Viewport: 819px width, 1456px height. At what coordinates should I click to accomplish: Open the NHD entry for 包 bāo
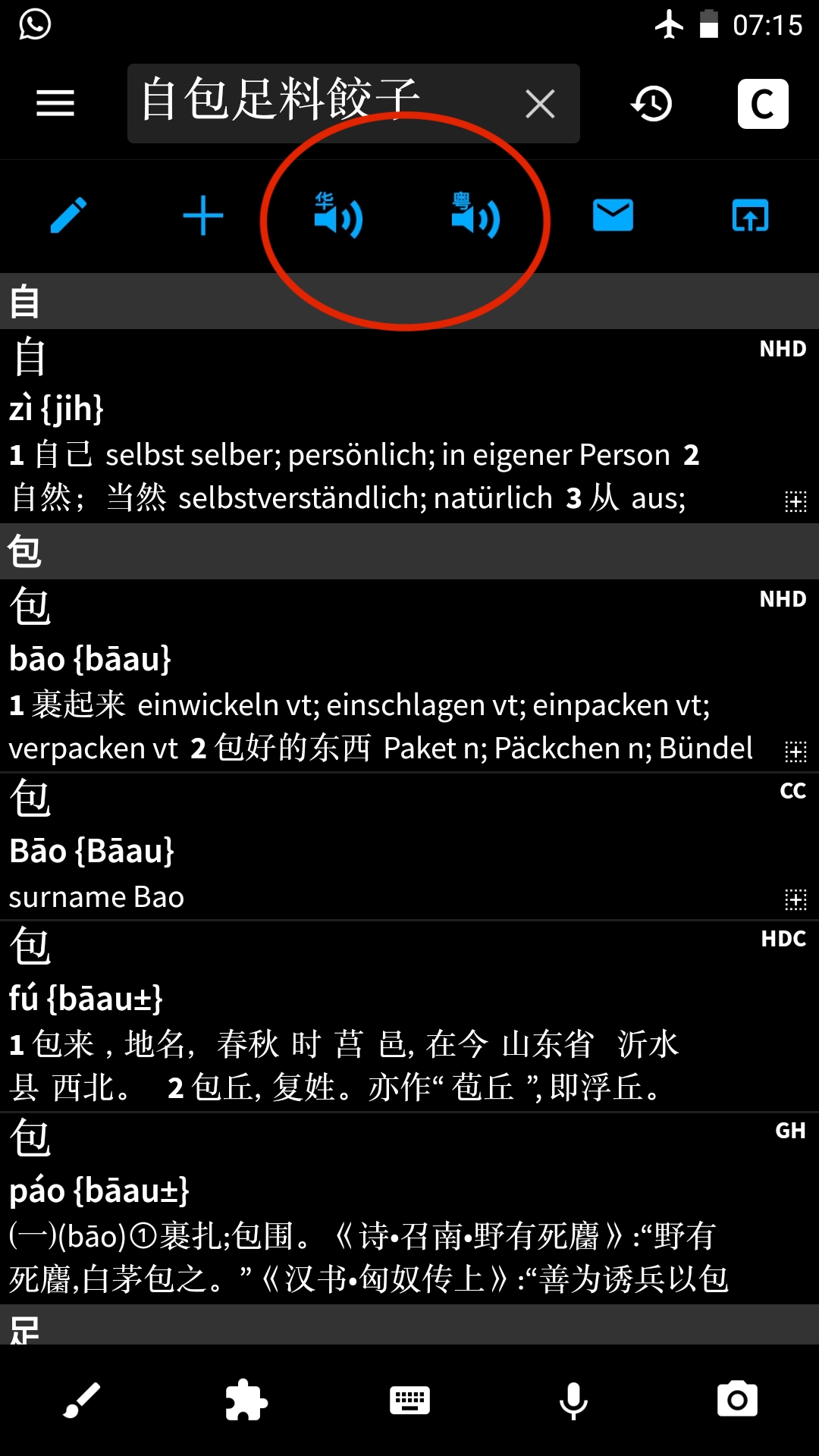coord(409,676)
